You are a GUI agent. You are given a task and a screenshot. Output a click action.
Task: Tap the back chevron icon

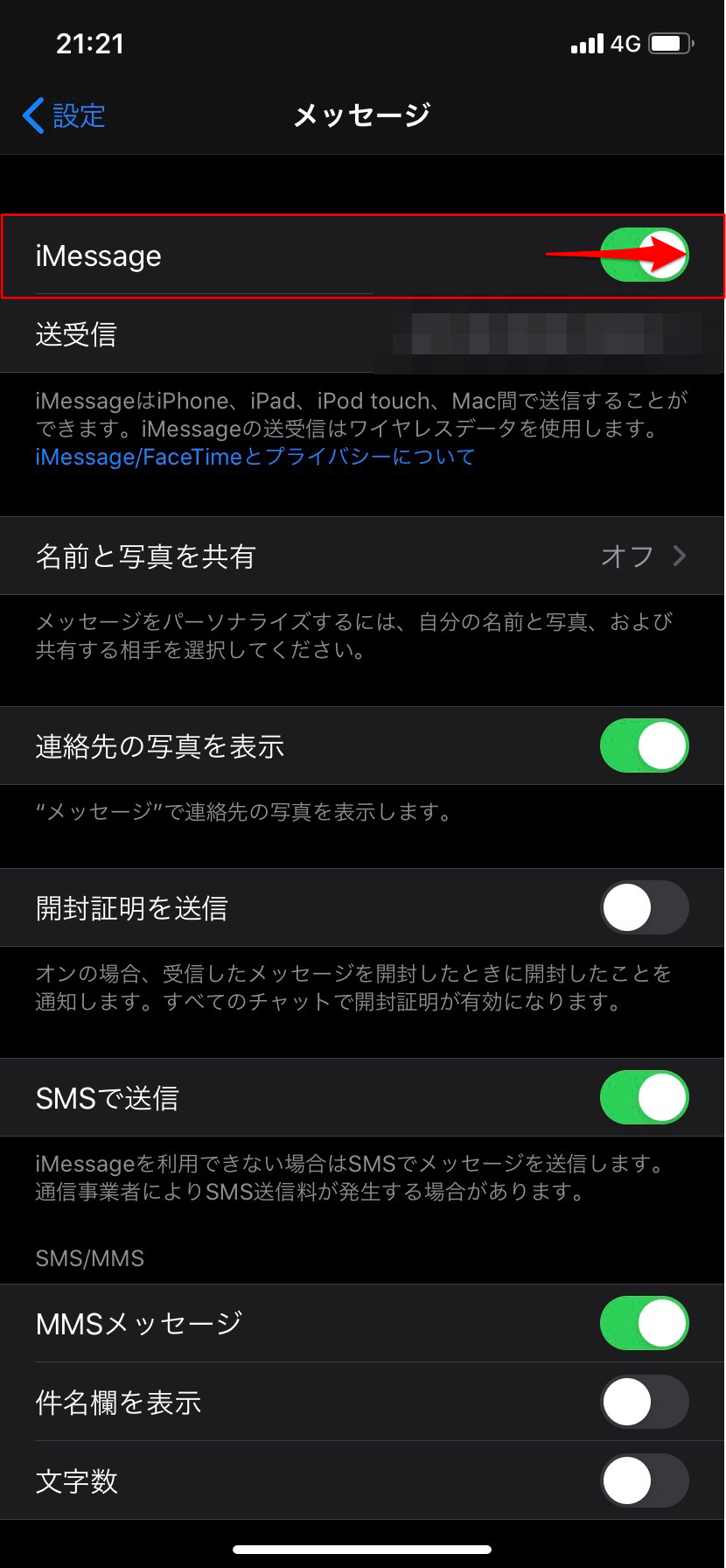coord(33,115)
